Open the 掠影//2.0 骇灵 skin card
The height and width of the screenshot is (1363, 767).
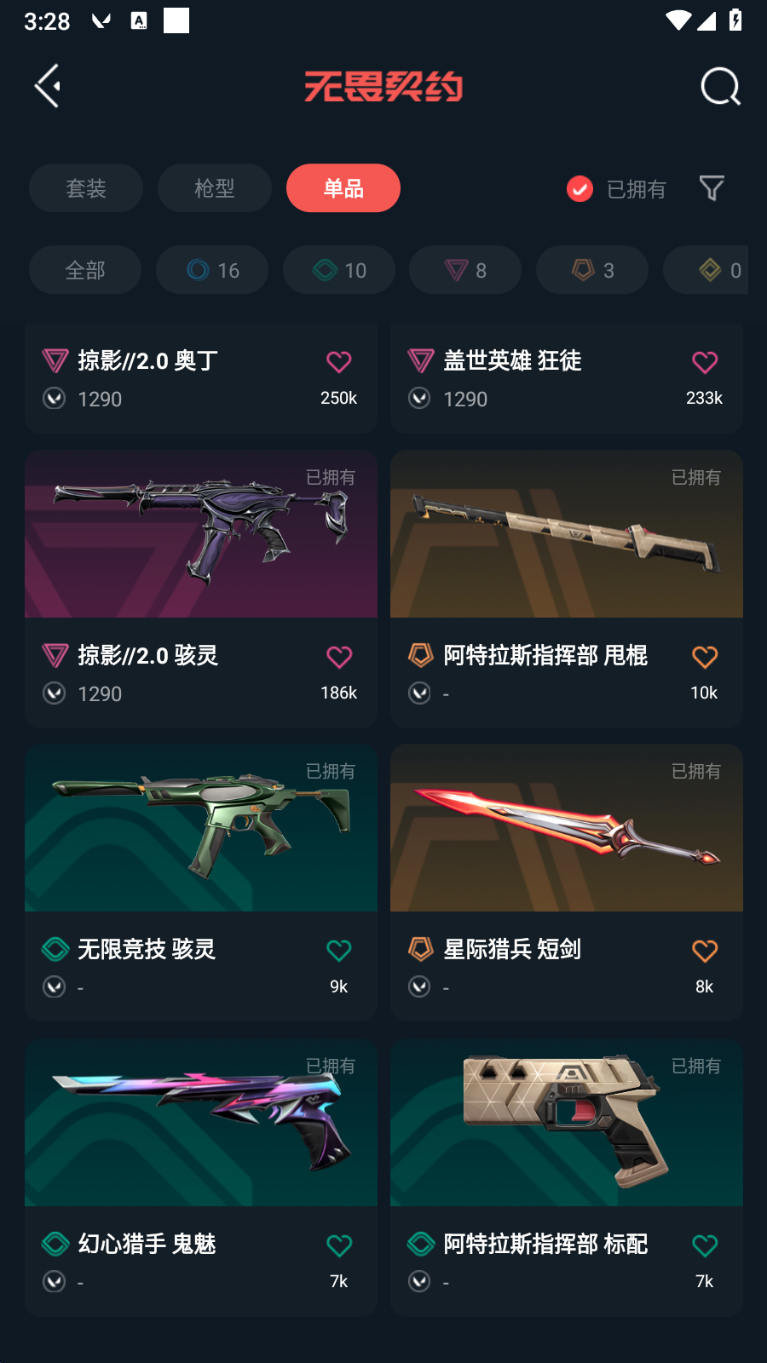pos(201,588)
